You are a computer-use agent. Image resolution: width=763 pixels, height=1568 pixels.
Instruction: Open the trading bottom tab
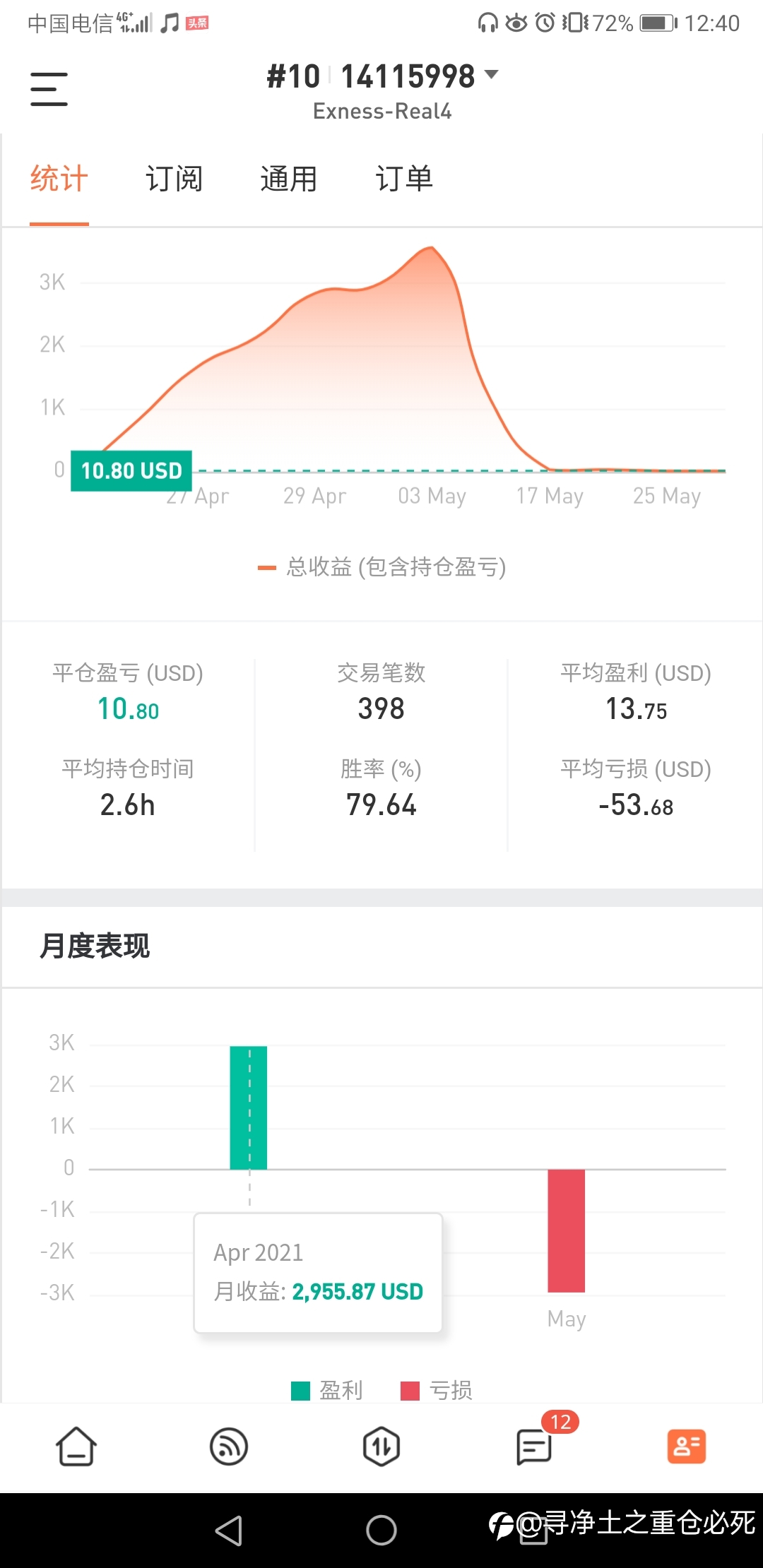point(381,1447)
